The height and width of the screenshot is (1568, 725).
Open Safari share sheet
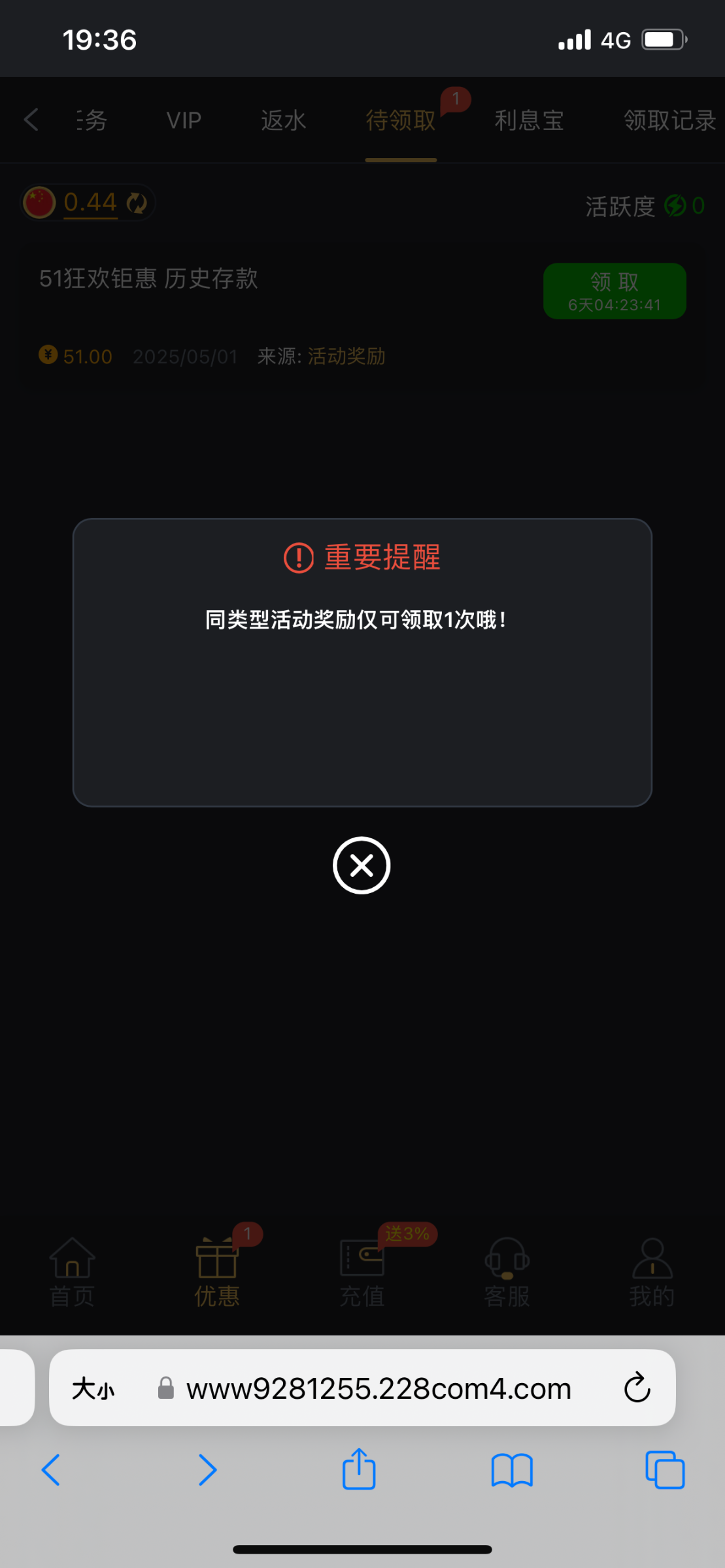359,1470
